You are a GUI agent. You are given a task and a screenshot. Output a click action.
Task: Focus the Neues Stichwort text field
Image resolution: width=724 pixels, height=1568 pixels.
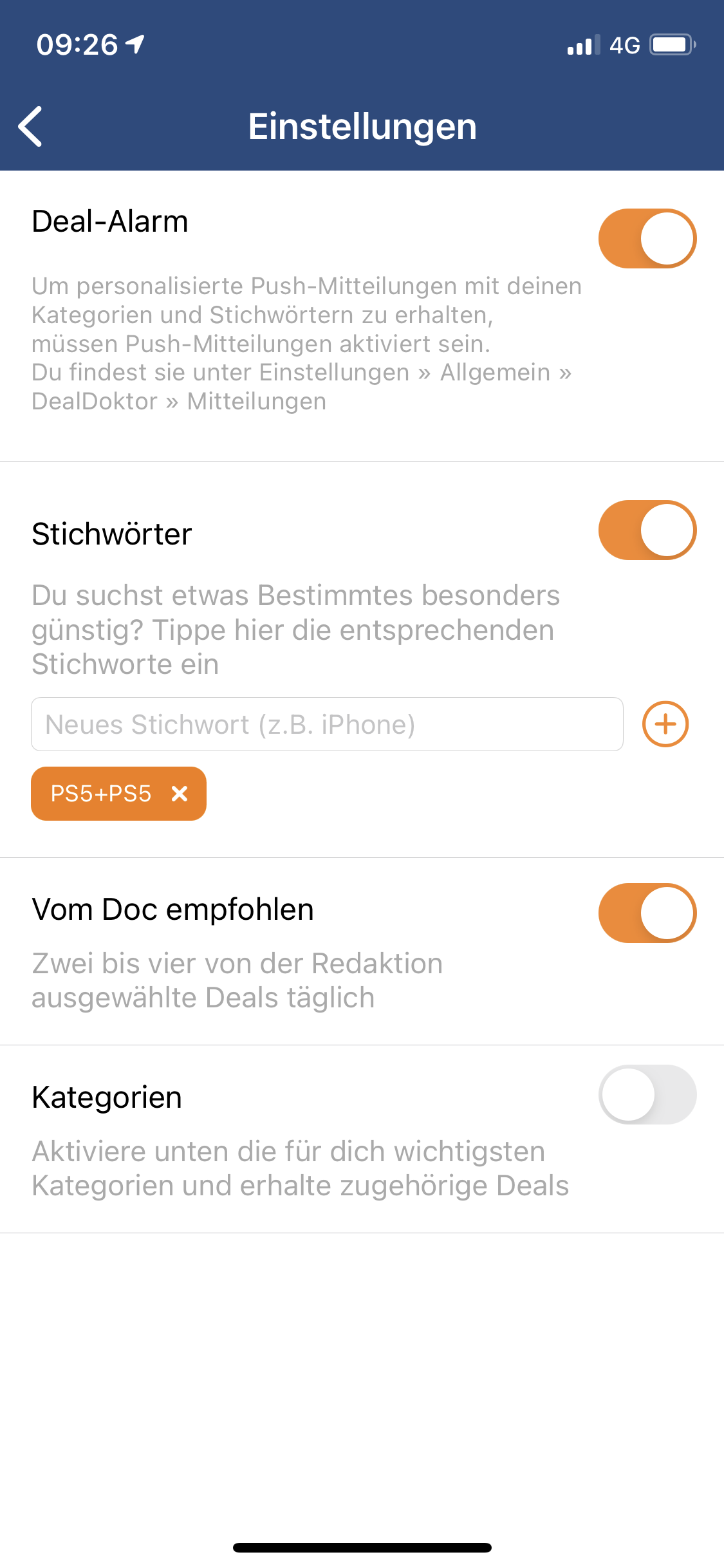point(327,724)
